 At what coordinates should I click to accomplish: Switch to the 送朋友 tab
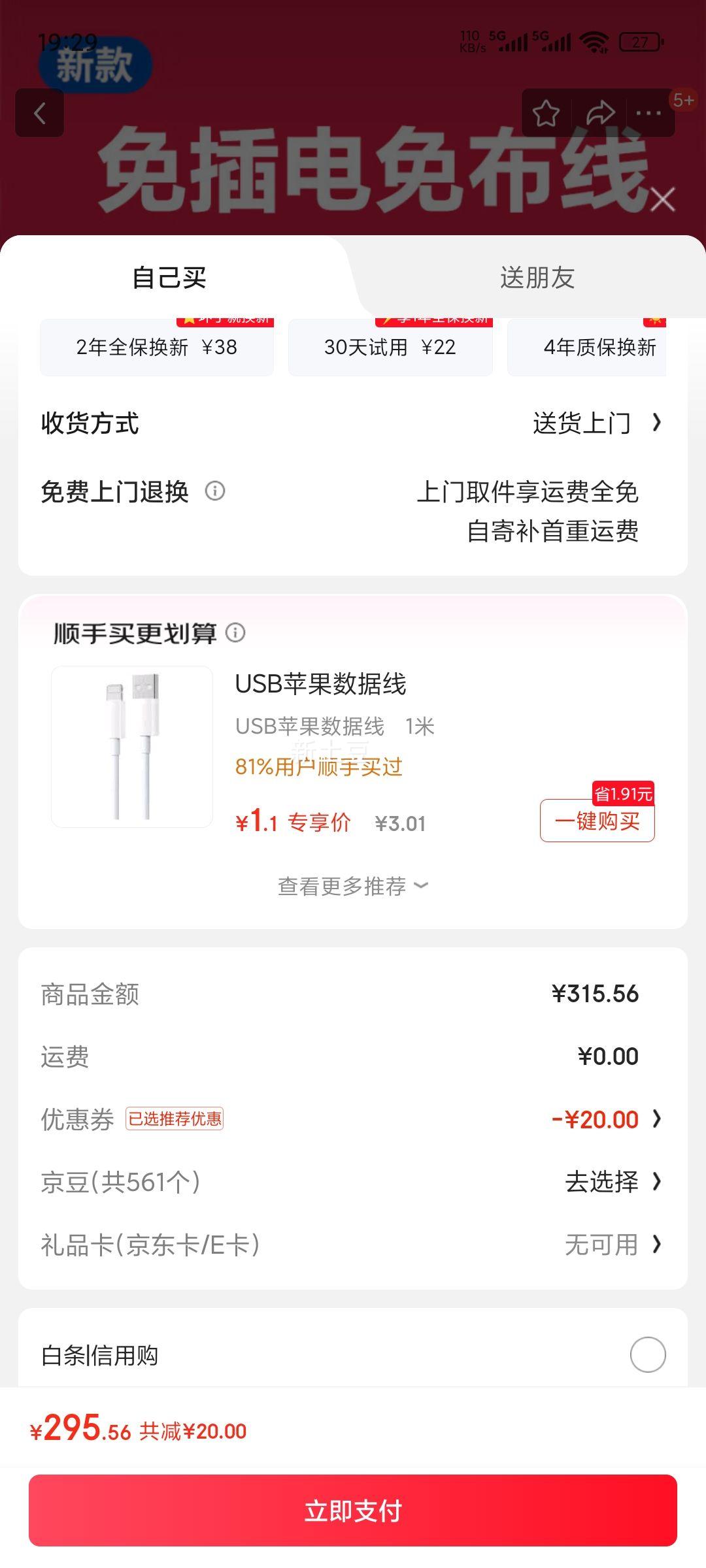pos(537,278)
